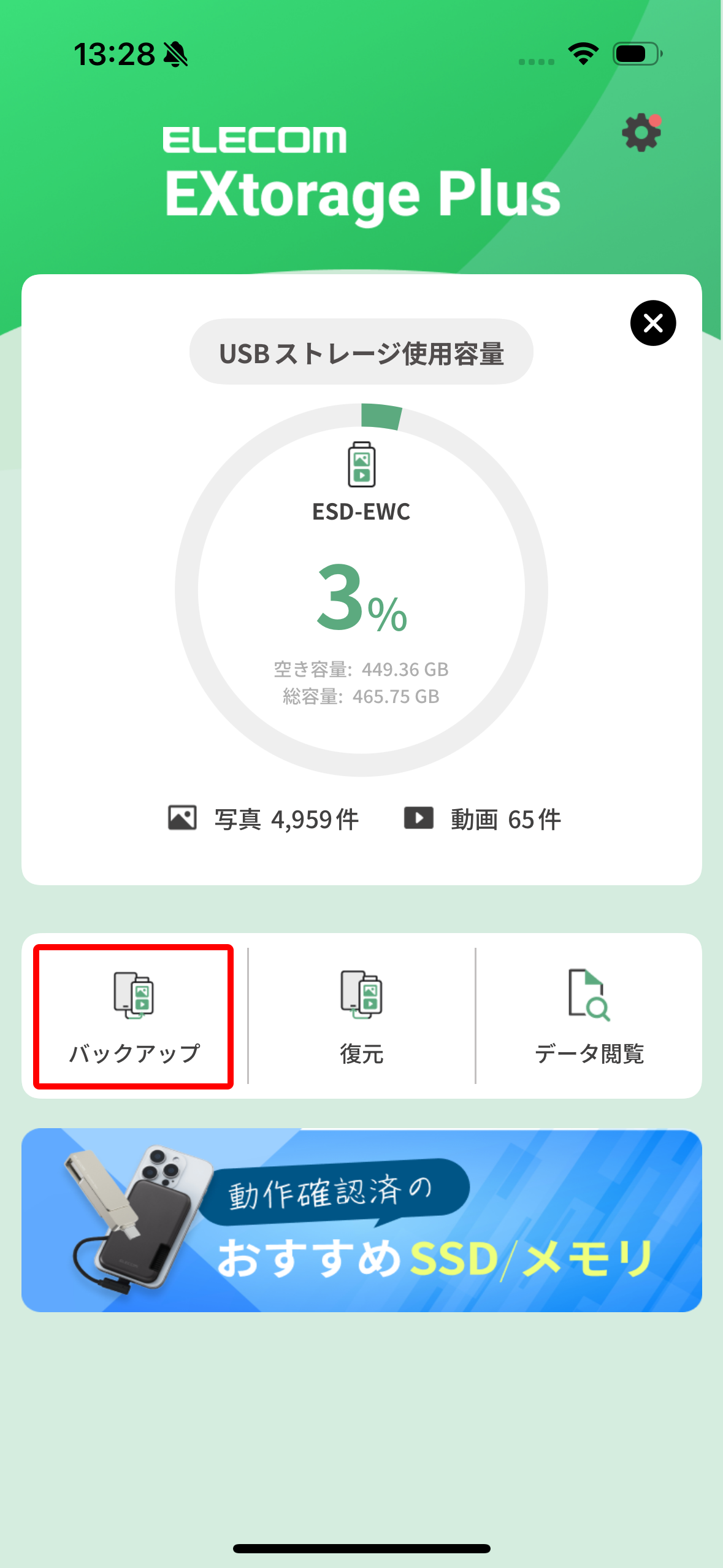
Task: Start the バックアップ (backup) function
Action: (134, 1017)
